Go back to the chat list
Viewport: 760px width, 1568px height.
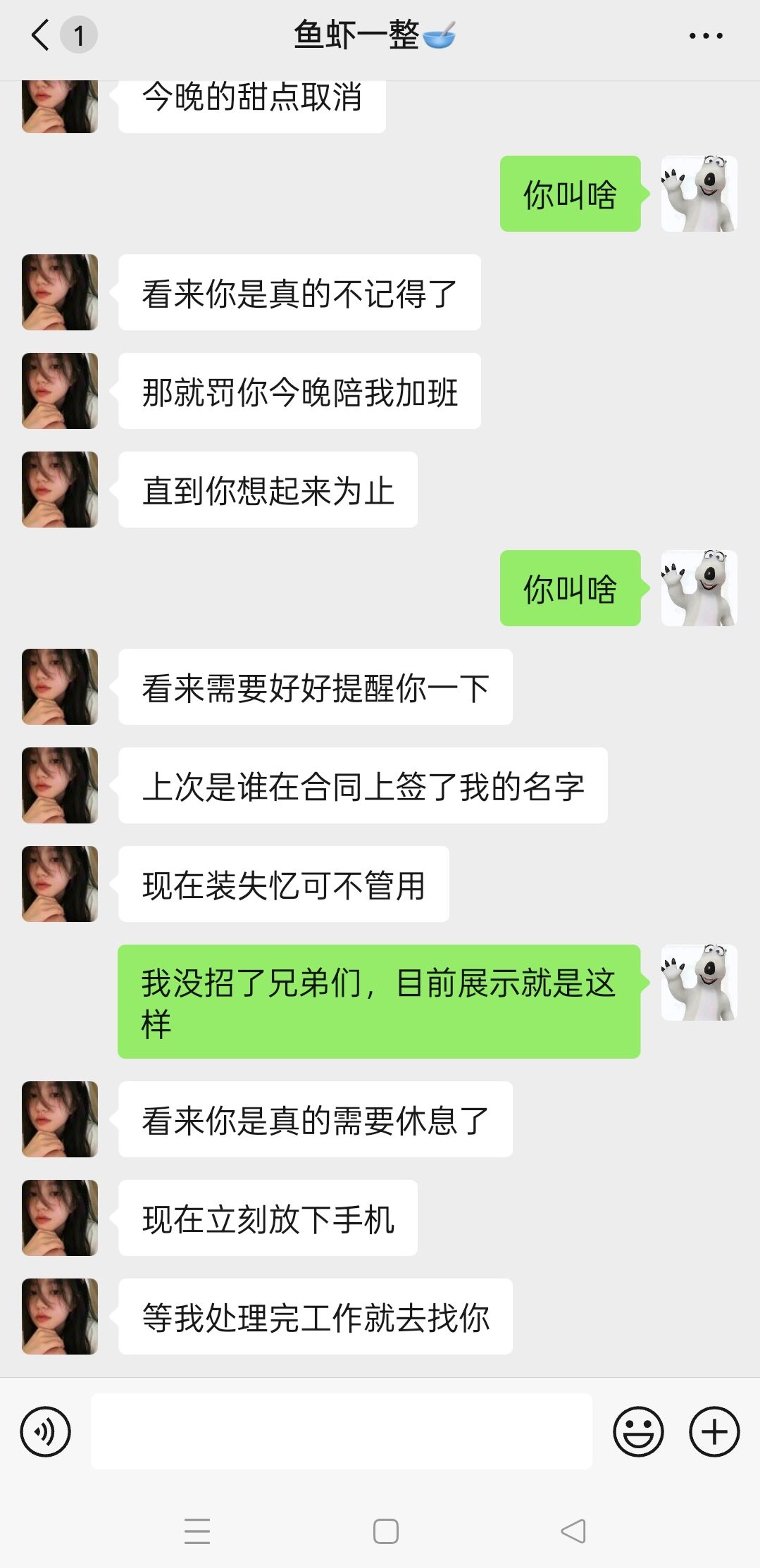[x=41, y=35]
